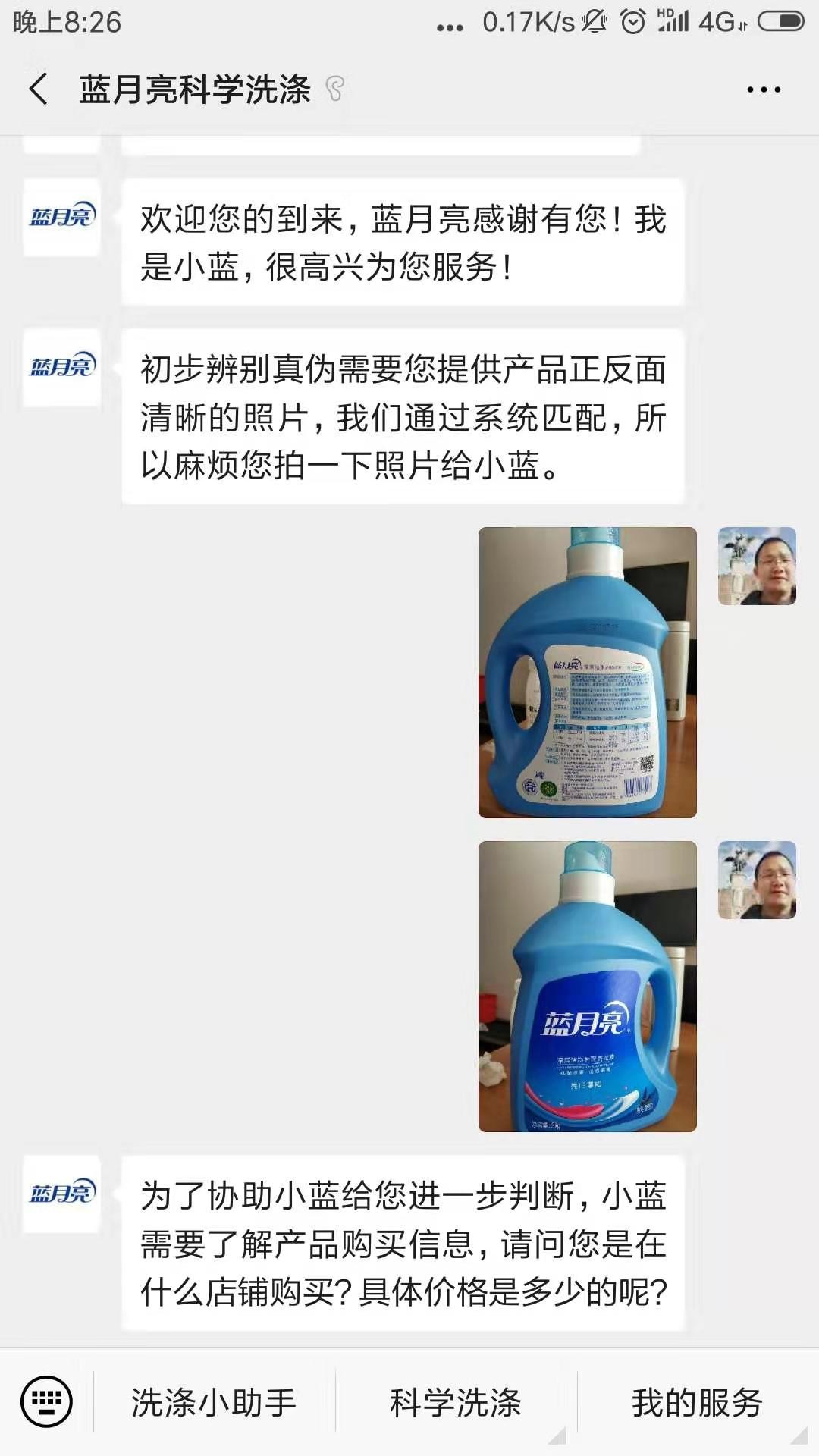
Task: Open my profile avatar beside the first photo
Action: coord(757,566)
